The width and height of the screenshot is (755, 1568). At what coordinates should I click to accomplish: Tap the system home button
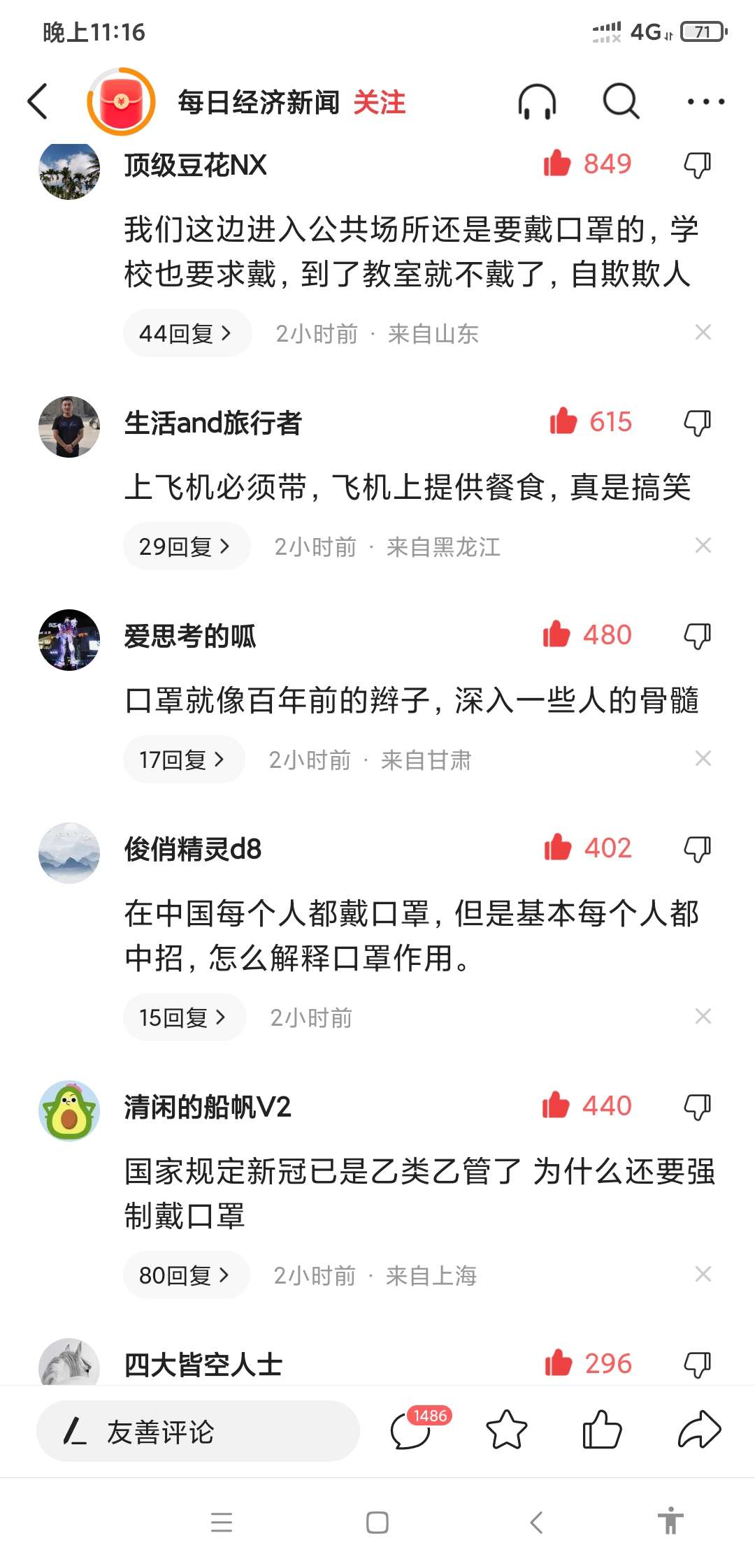click(x=377, y=1522)
